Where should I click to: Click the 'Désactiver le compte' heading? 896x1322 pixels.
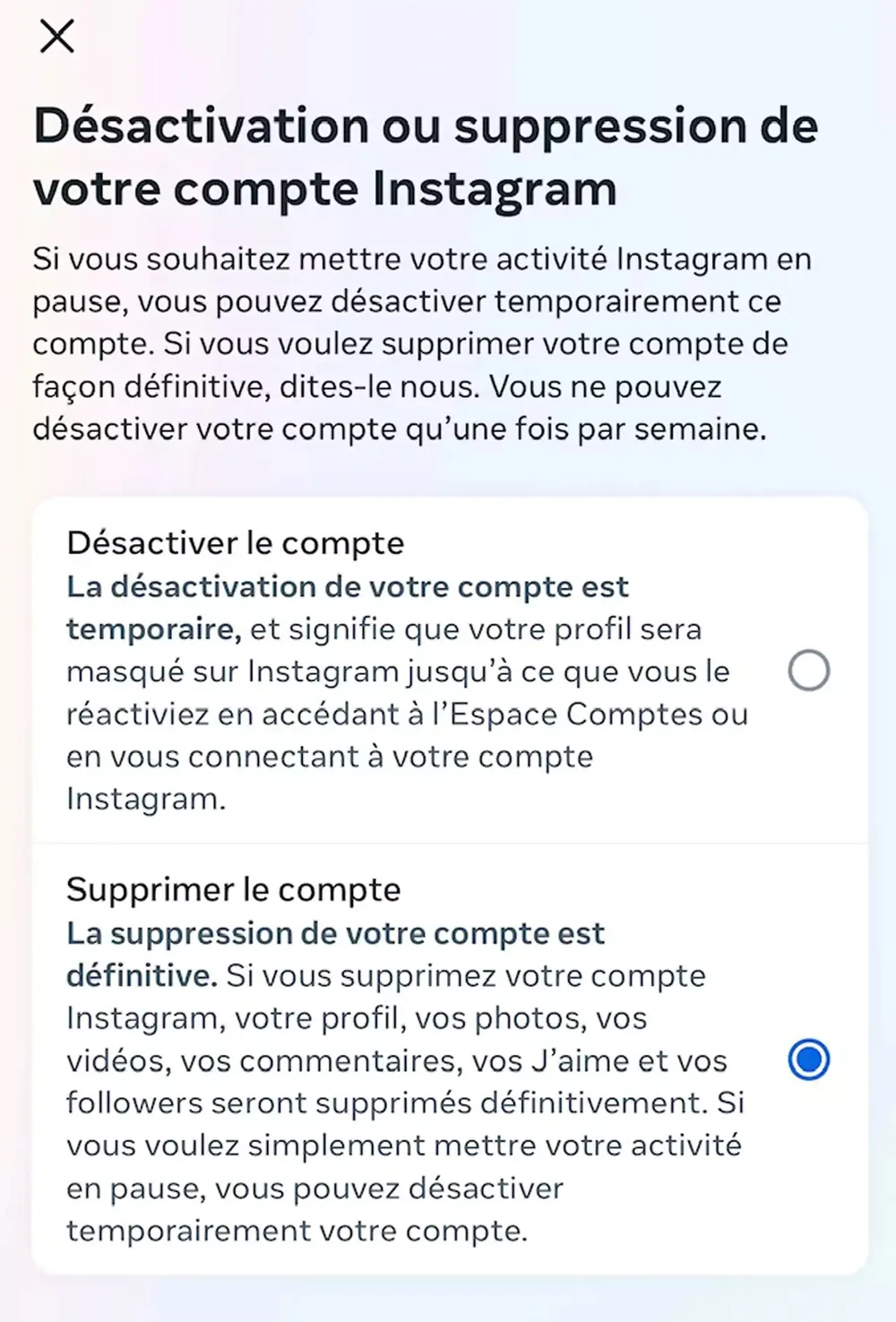[234, 542]
